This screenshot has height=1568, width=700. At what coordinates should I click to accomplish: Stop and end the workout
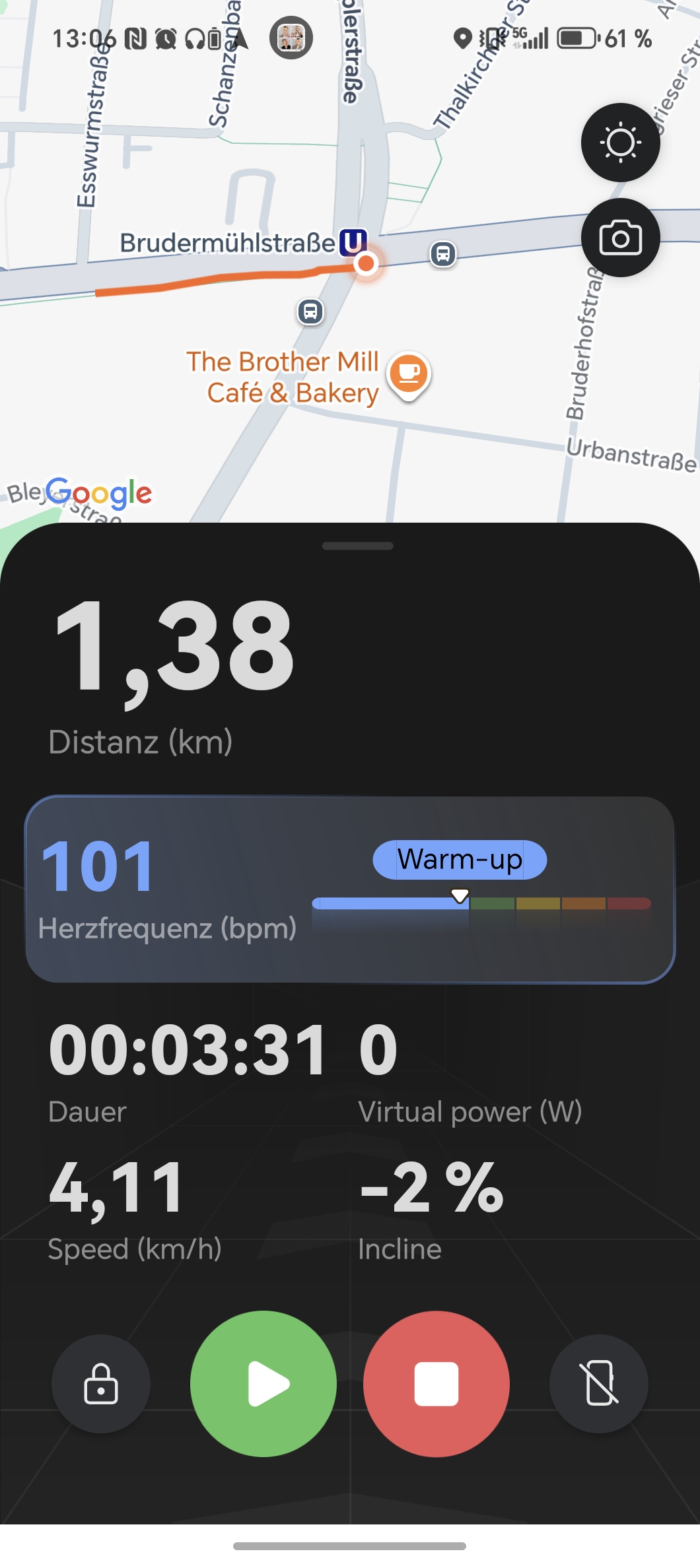pos(436,1383)
